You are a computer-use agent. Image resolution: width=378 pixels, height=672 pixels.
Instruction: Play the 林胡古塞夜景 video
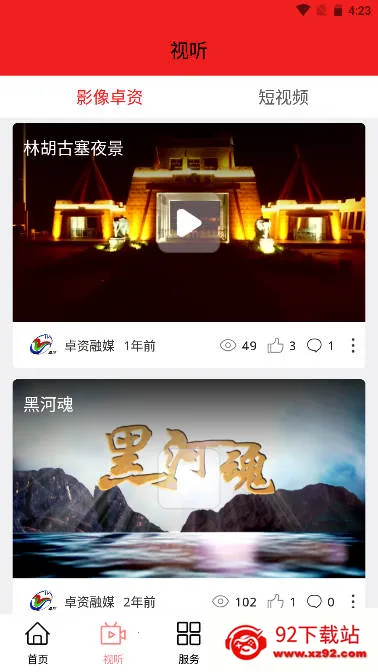[x=189, y=222]
